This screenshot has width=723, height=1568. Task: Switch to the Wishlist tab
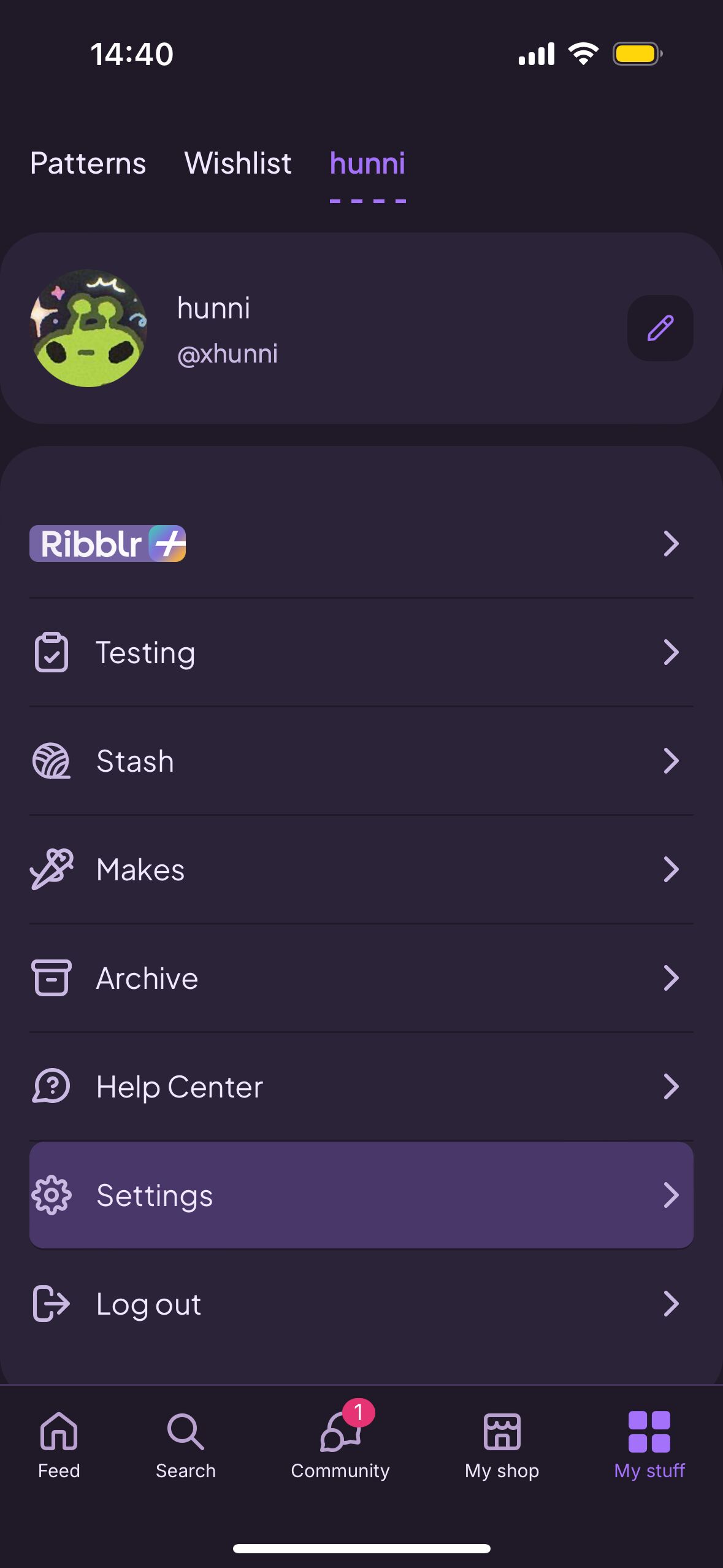point(238,164)
